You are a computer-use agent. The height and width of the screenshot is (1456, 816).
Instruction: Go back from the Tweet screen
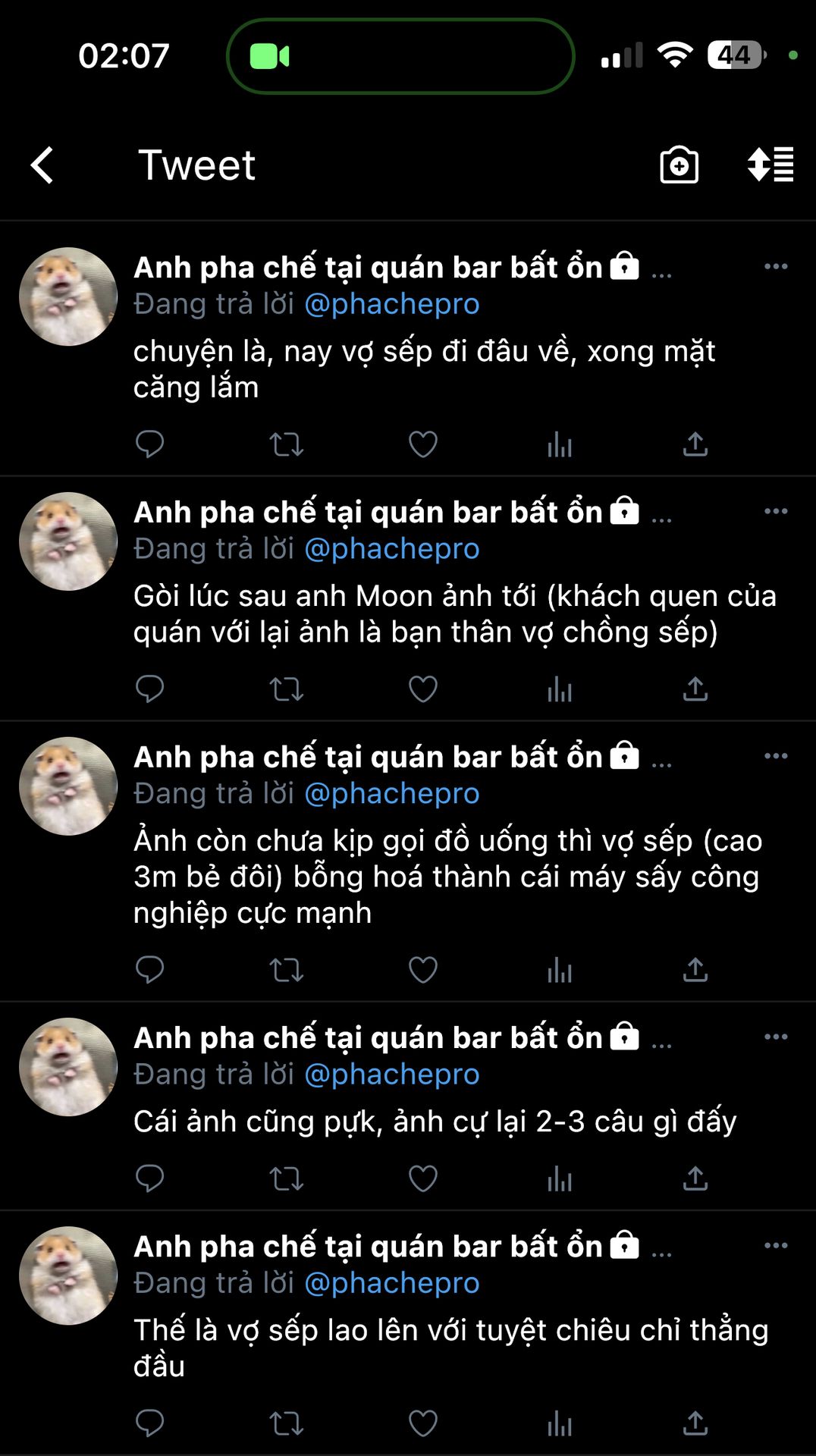pos(42,165)
